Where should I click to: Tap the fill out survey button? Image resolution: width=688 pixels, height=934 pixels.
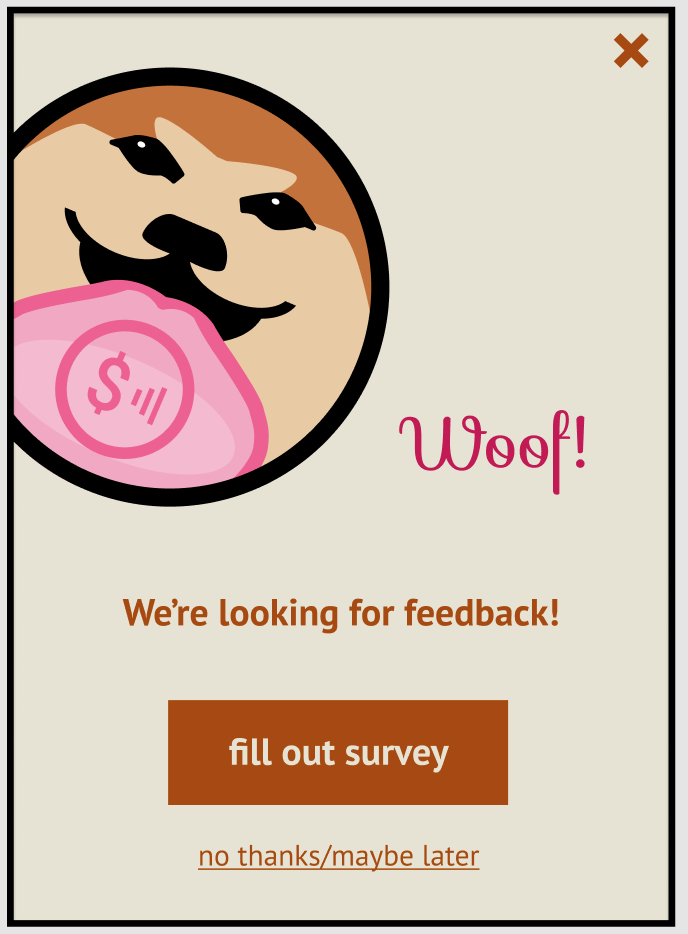click(338, 752)
